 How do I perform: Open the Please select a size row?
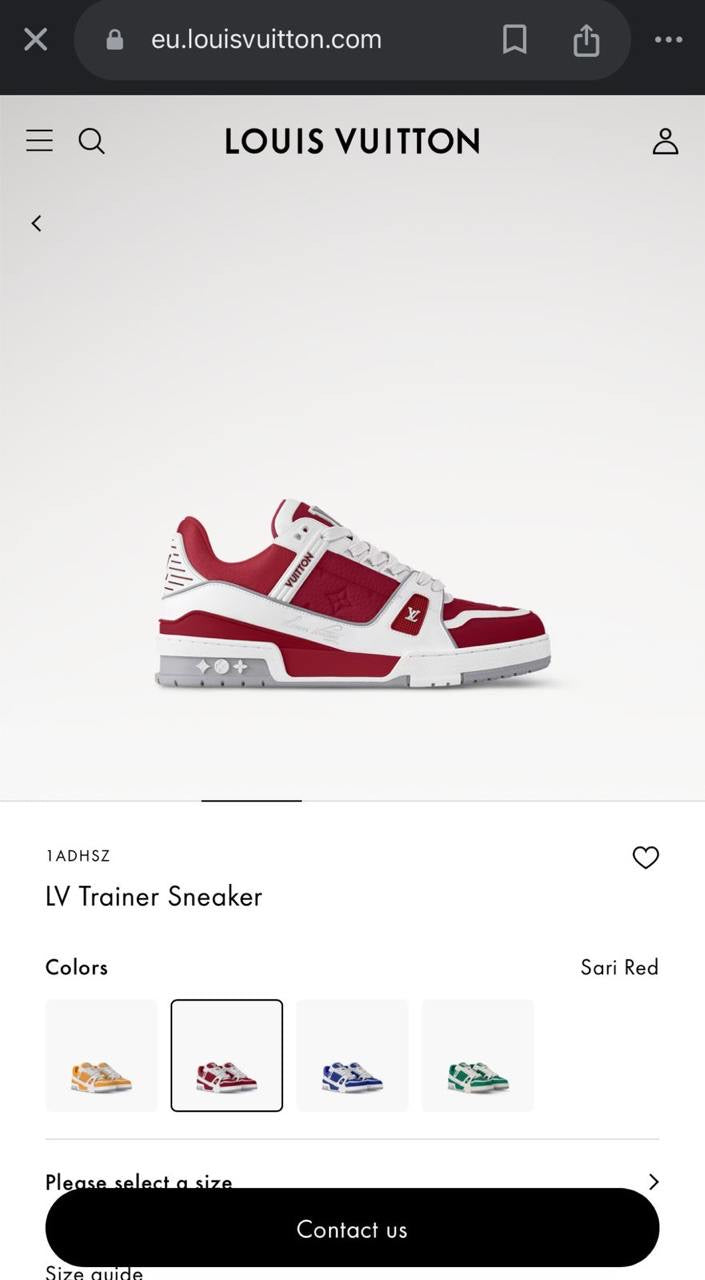352,1180
